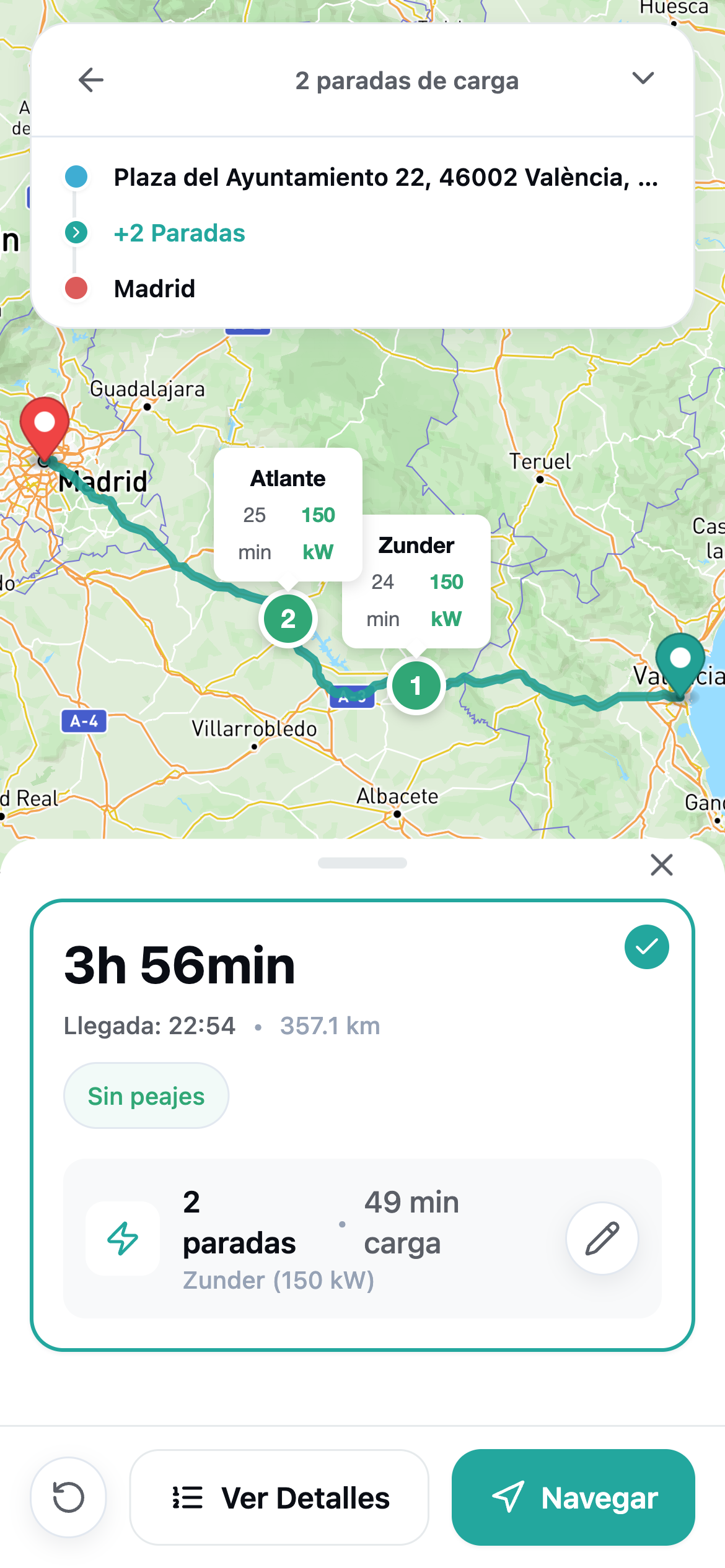Select charging stop marker 1 on the map

click(416, 685)
